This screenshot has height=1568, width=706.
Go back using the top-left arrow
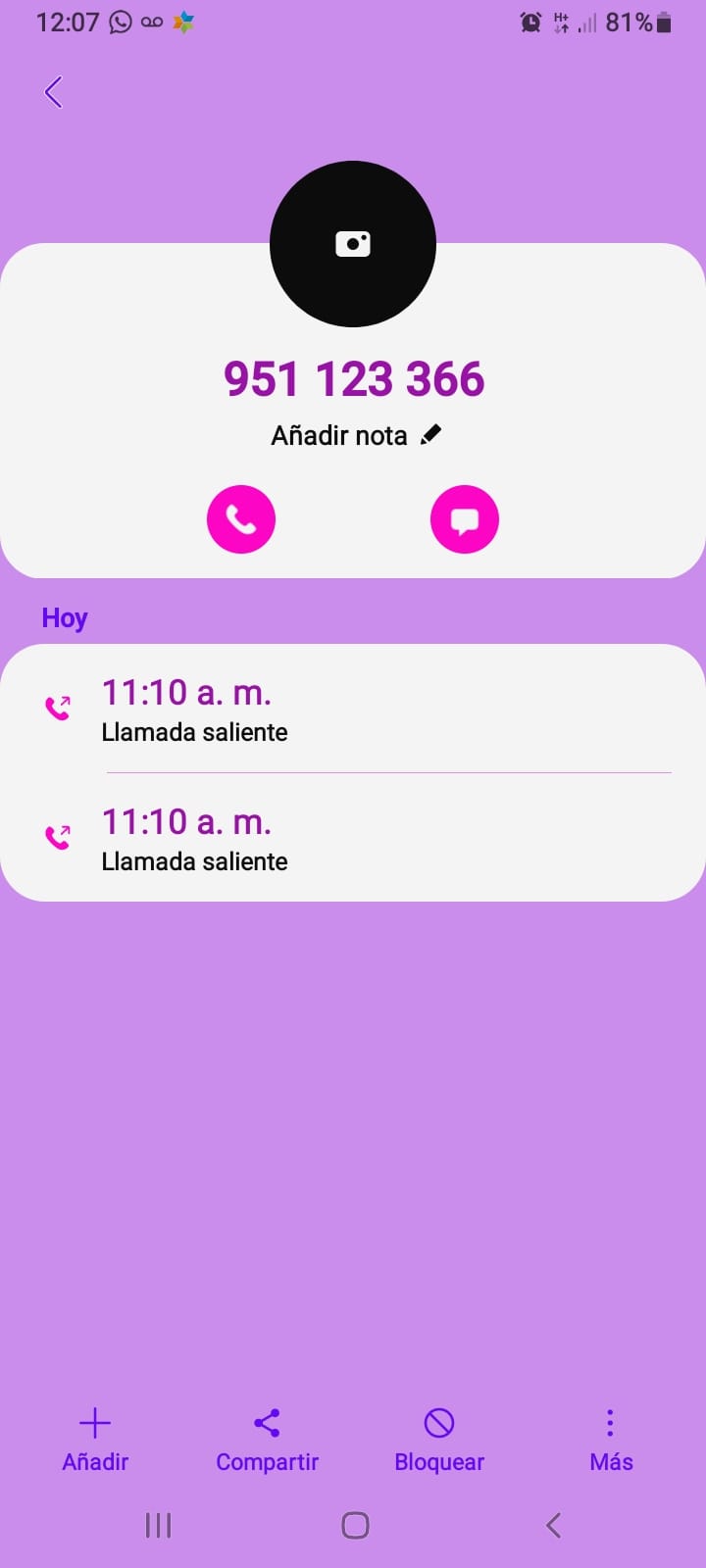point(54,92)
